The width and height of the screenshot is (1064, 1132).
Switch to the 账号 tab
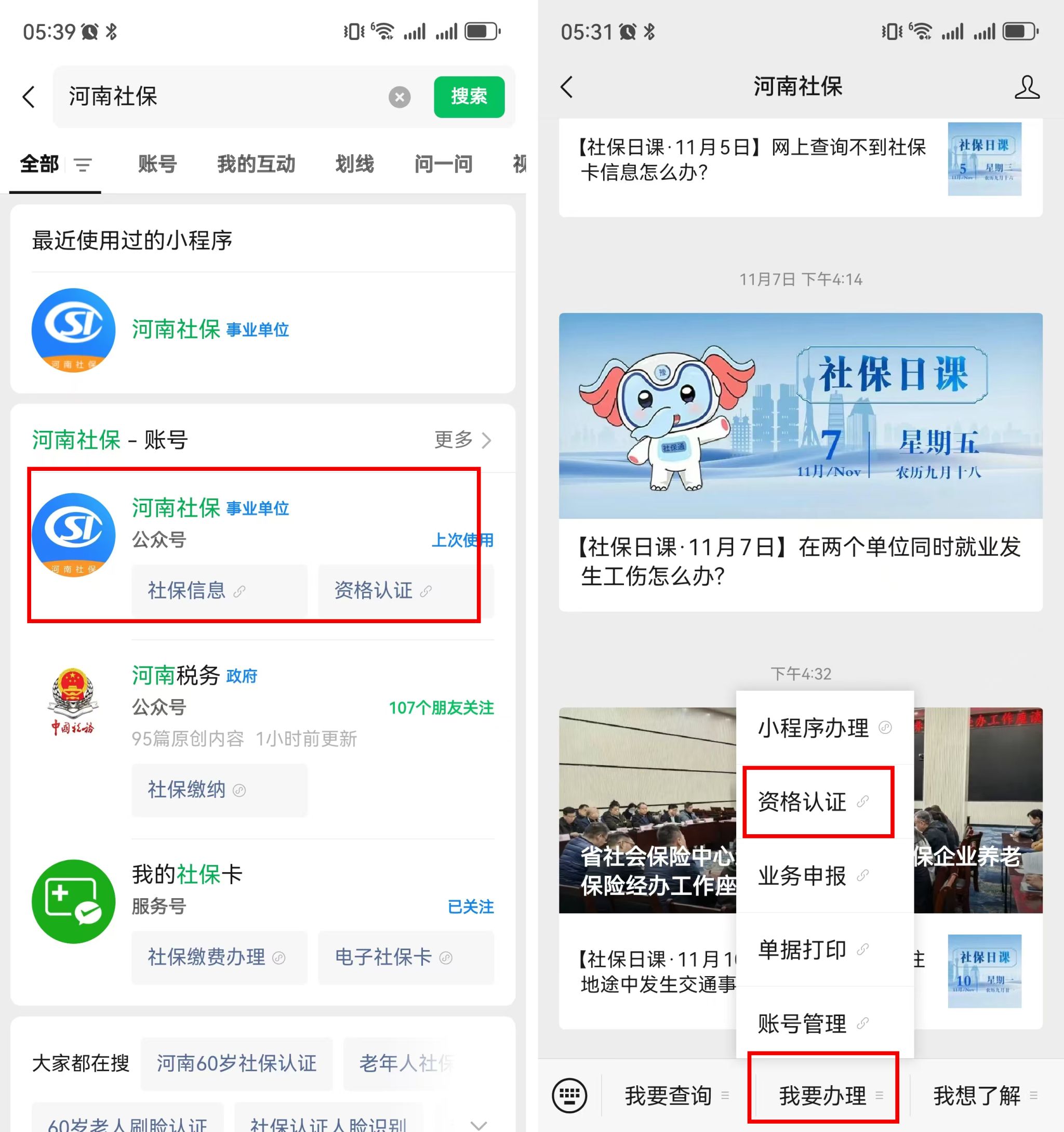tap(157, 164)
